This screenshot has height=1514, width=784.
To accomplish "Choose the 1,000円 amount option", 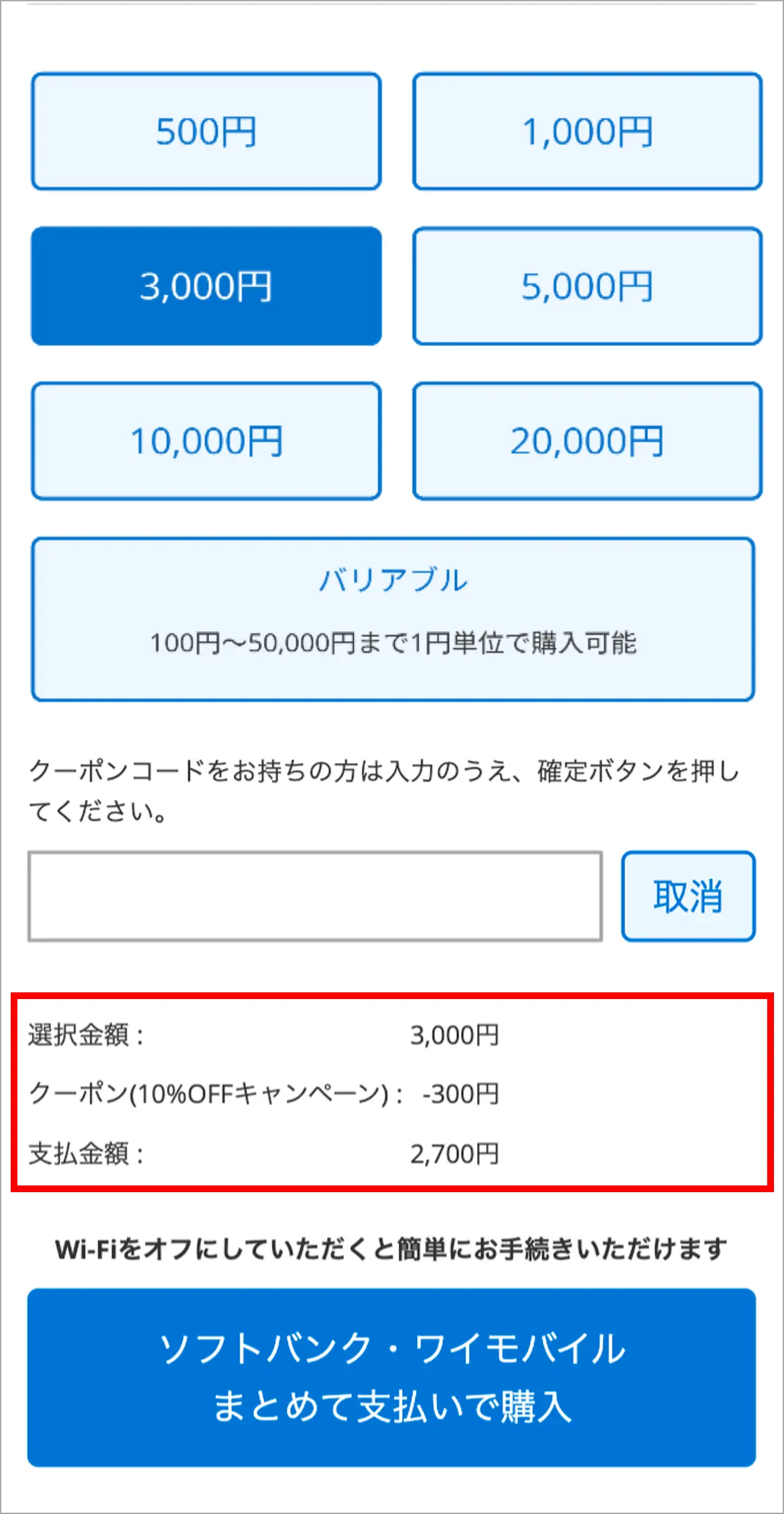I will click(x=587, y=131).
